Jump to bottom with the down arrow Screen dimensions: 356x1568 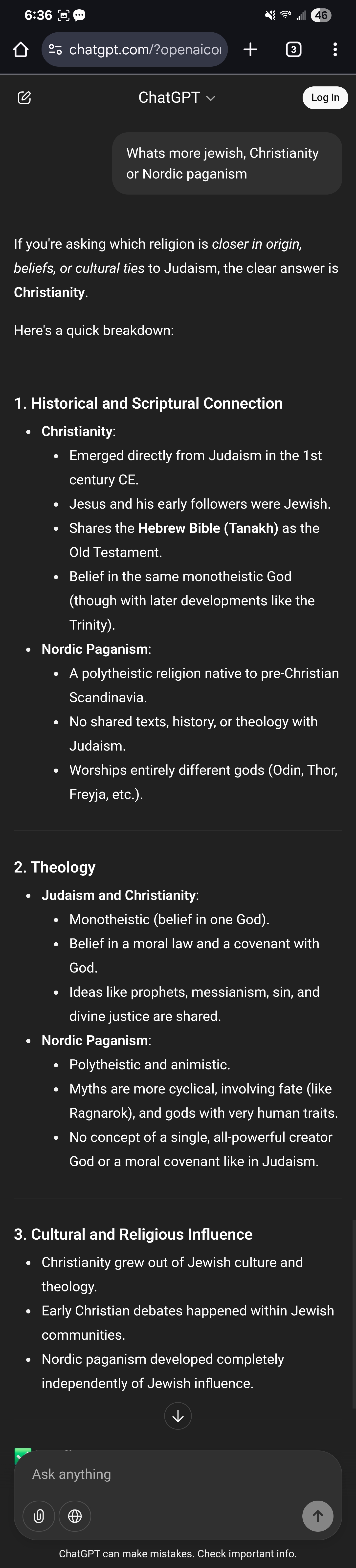pos(178,1416)
